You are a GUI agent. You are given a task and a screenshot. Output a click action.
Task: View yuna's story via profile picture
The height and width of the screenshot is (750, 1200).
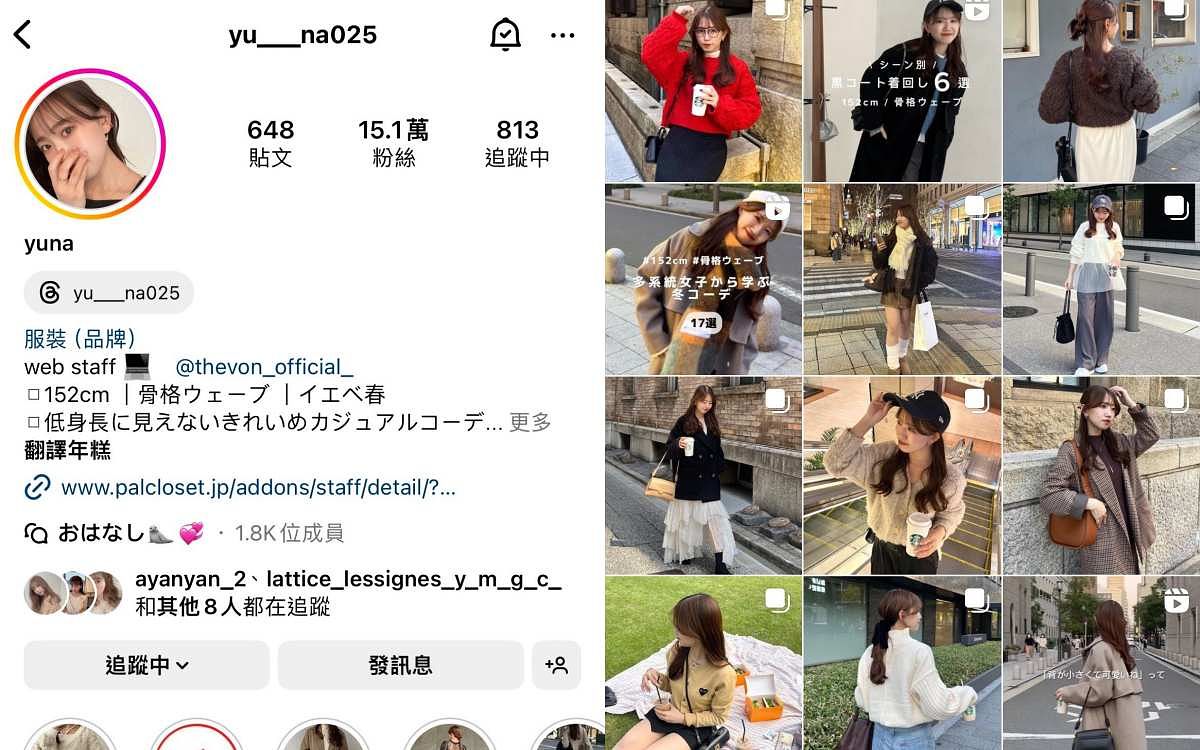pos(90,144)
